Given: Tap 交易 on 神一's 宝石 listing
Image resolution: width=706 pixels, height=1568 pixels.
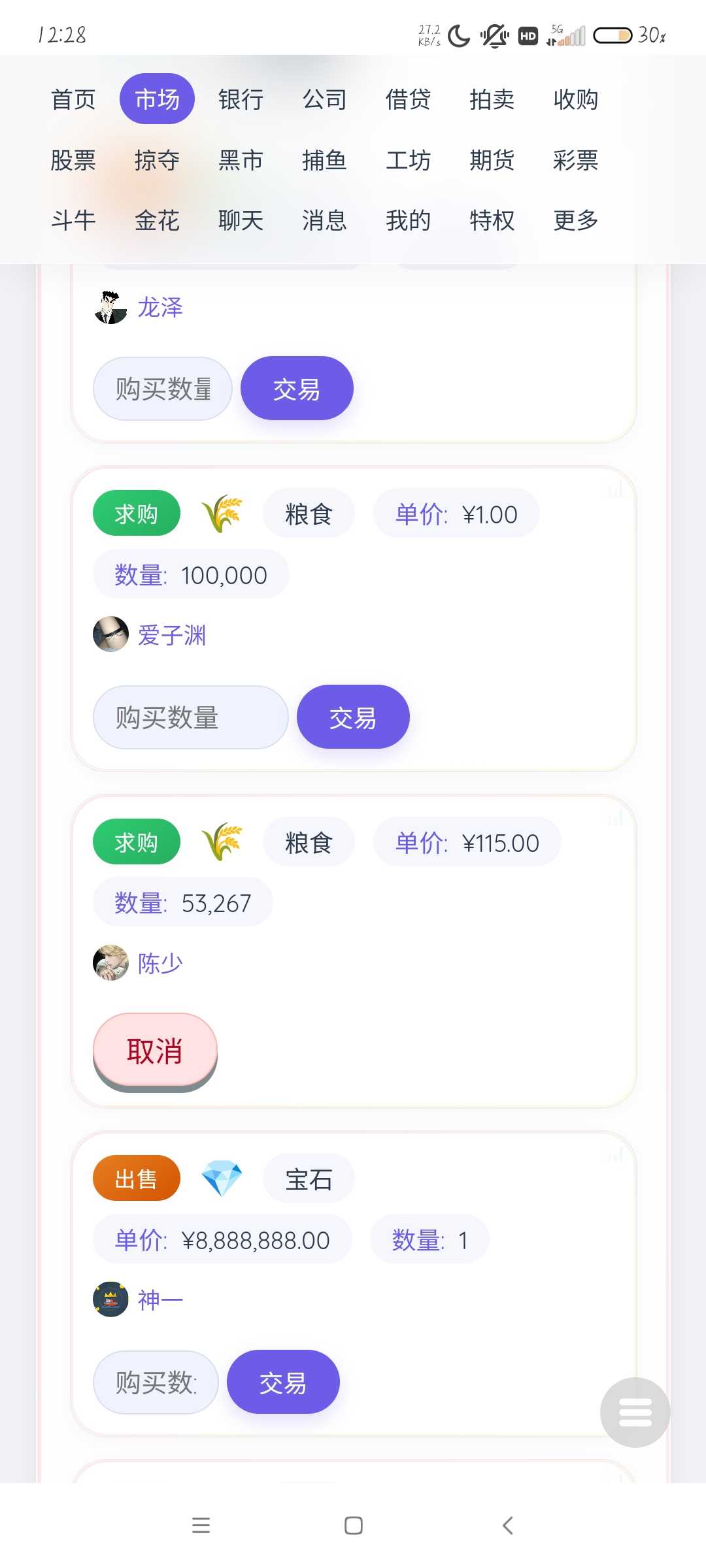Looking at the screenshot, I should coord(283,1382).
